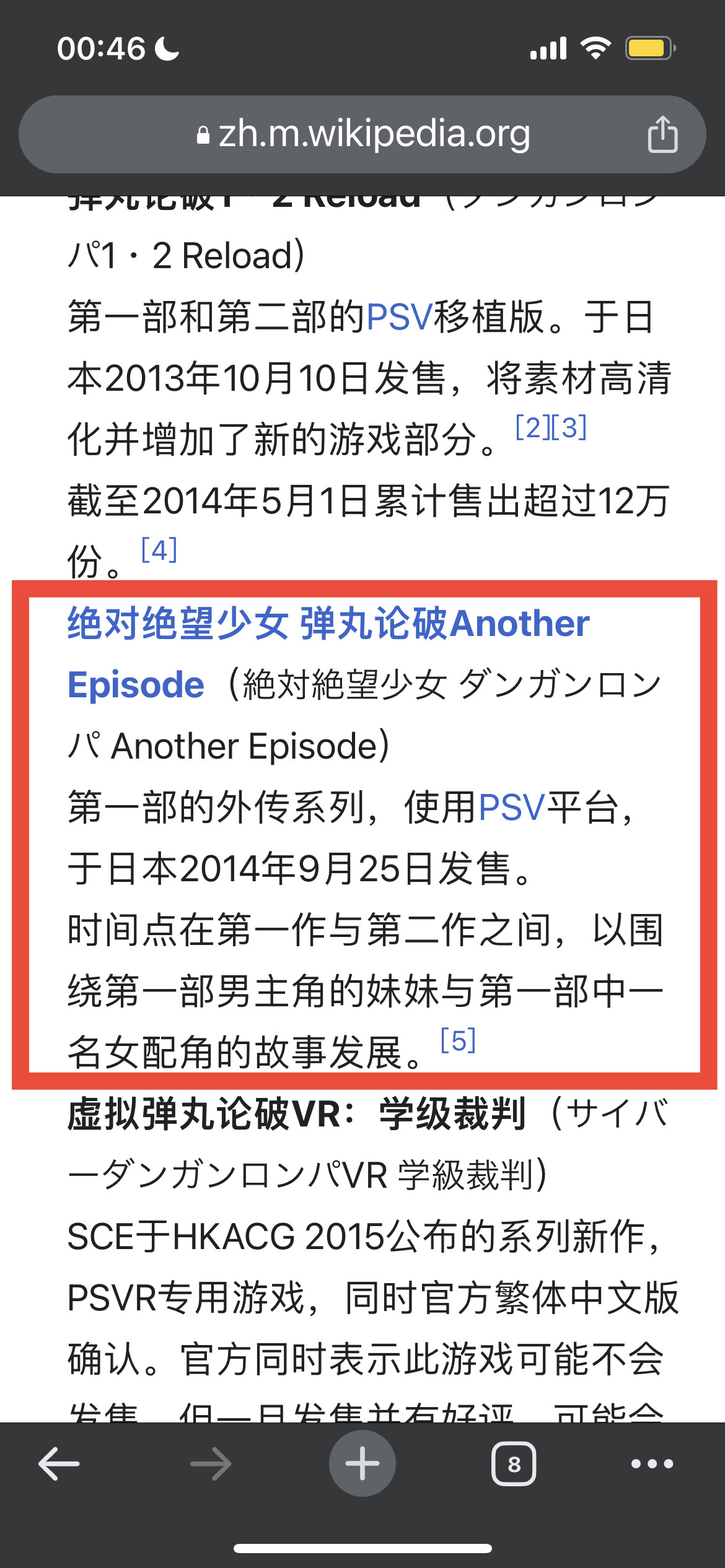Image resolution: width=725 pixels, height=1568 pixels.
Task: Jump to footnote [4]
Action: coord(159,550)
